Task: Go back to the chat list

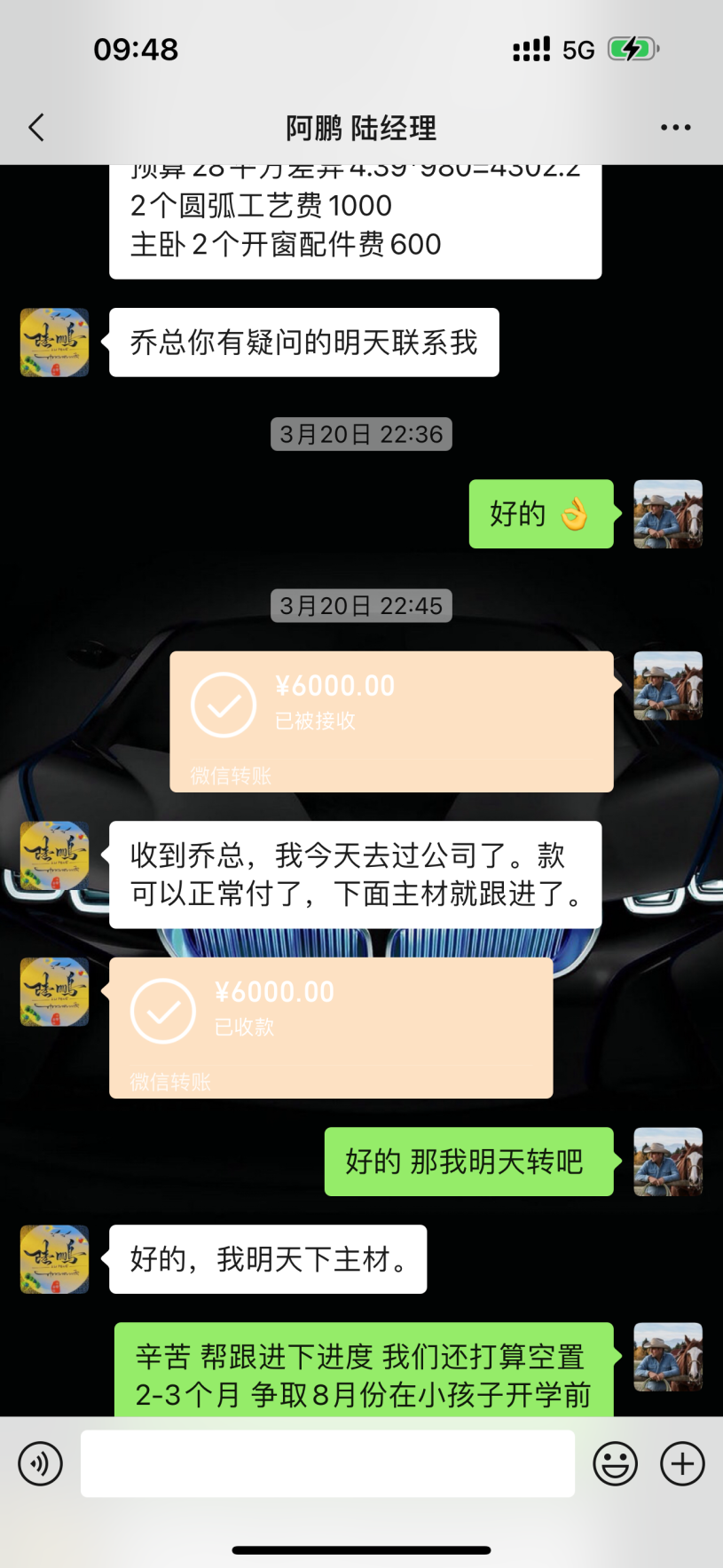Action: point(36,128)
